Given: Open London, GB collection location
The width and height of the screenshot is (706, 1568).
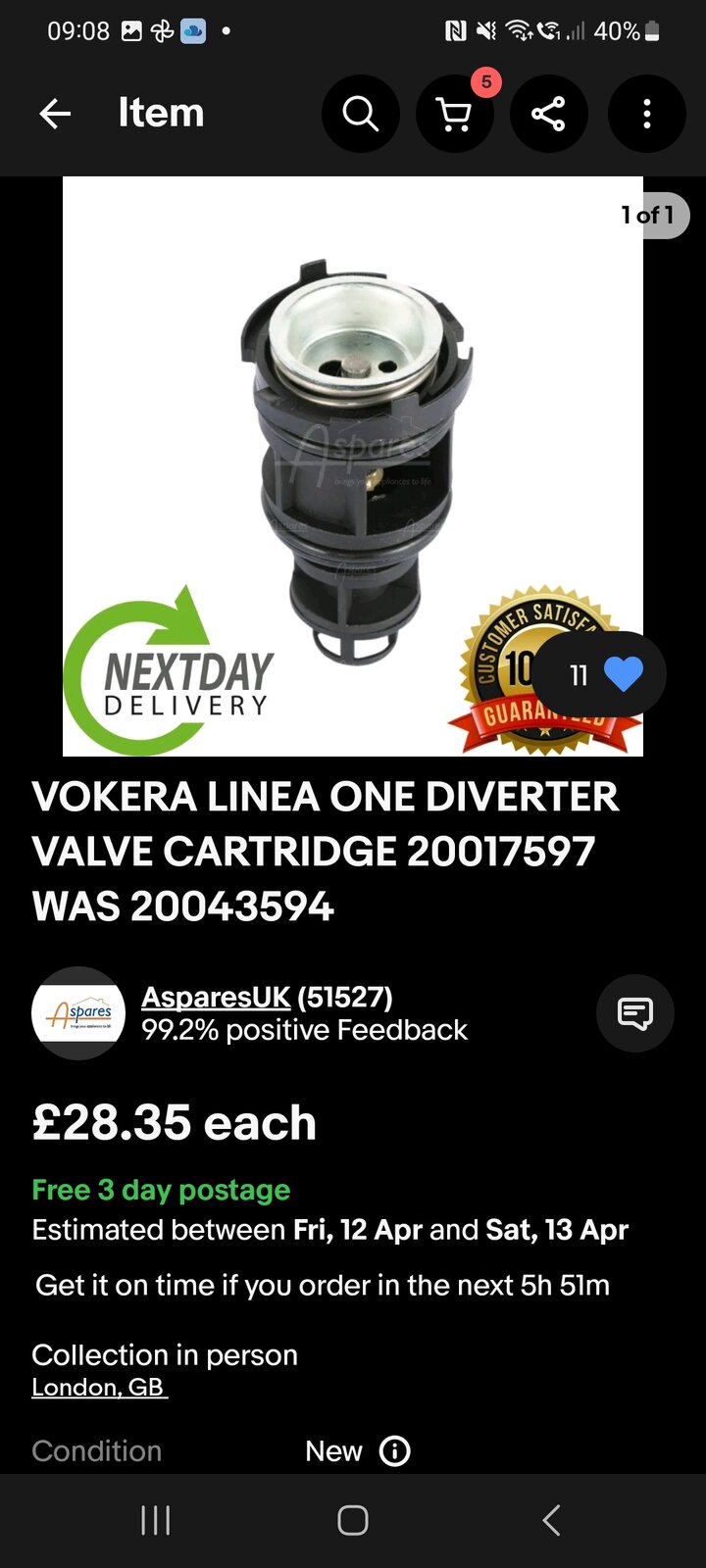Looking at the screenshot, I should click(x=98, y=1388).
